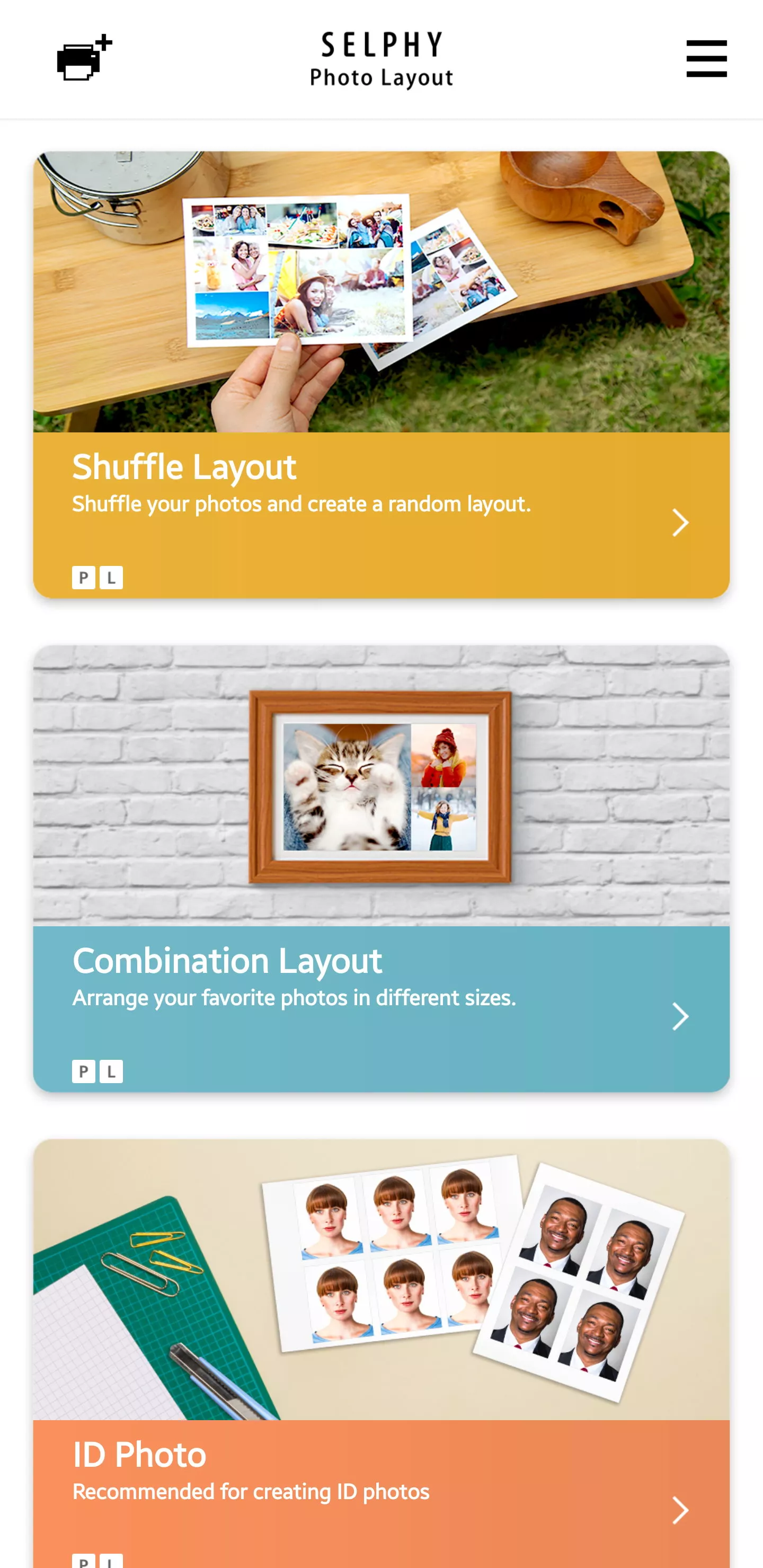Viewport: 763px width, 1568px height.
Task: Select the Combination Layout card
Action: [381, 869]
